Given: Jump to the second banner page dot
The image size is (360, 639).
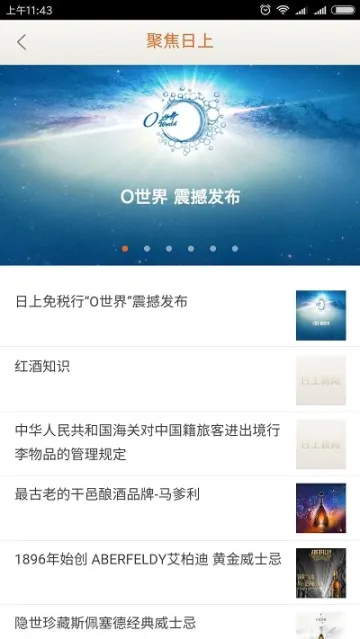Looking at the screenshot, I should 147,249.
